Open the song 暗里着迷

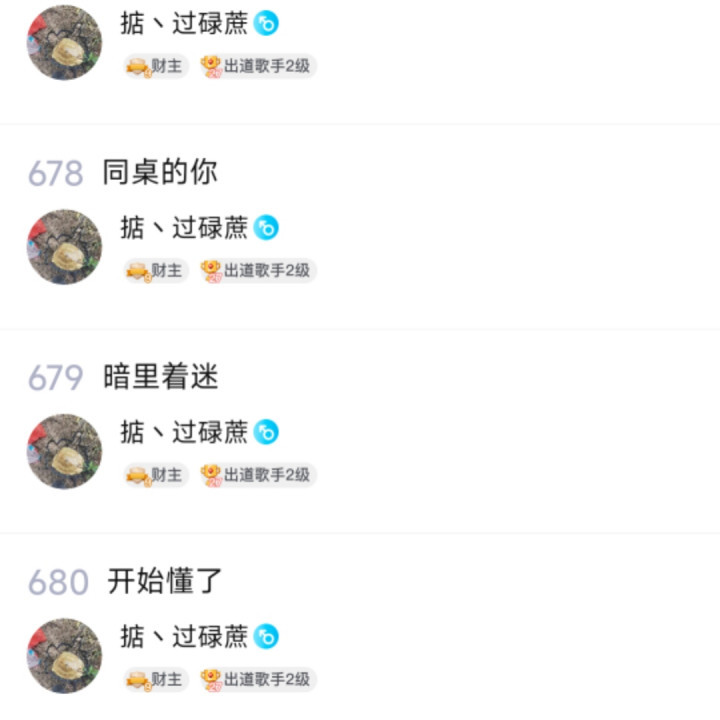tap(160, 377)
